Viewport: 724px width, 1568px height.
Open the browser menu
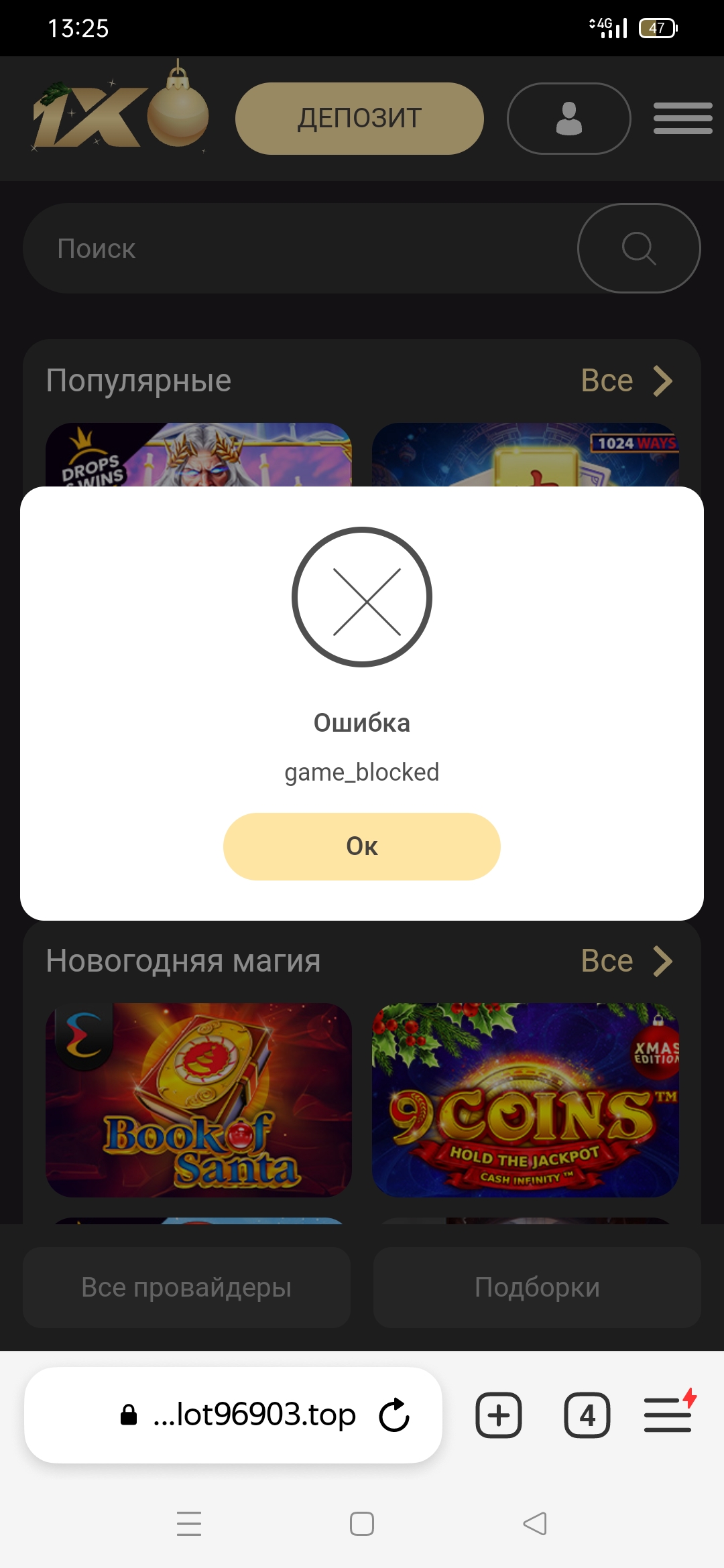pyautogui.click(x=668, y=1415)
